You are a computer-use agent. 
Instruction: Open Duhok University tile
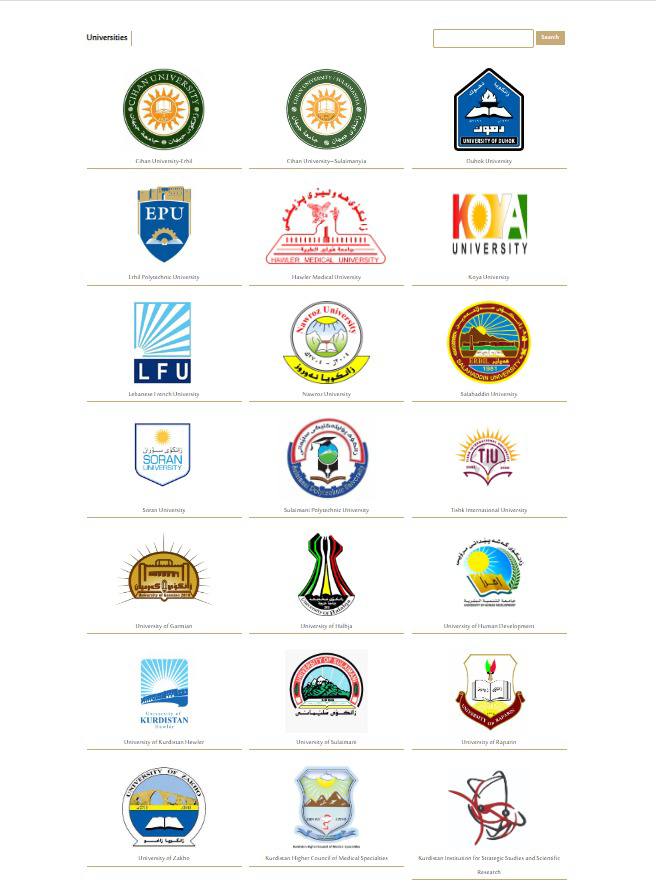488,111
